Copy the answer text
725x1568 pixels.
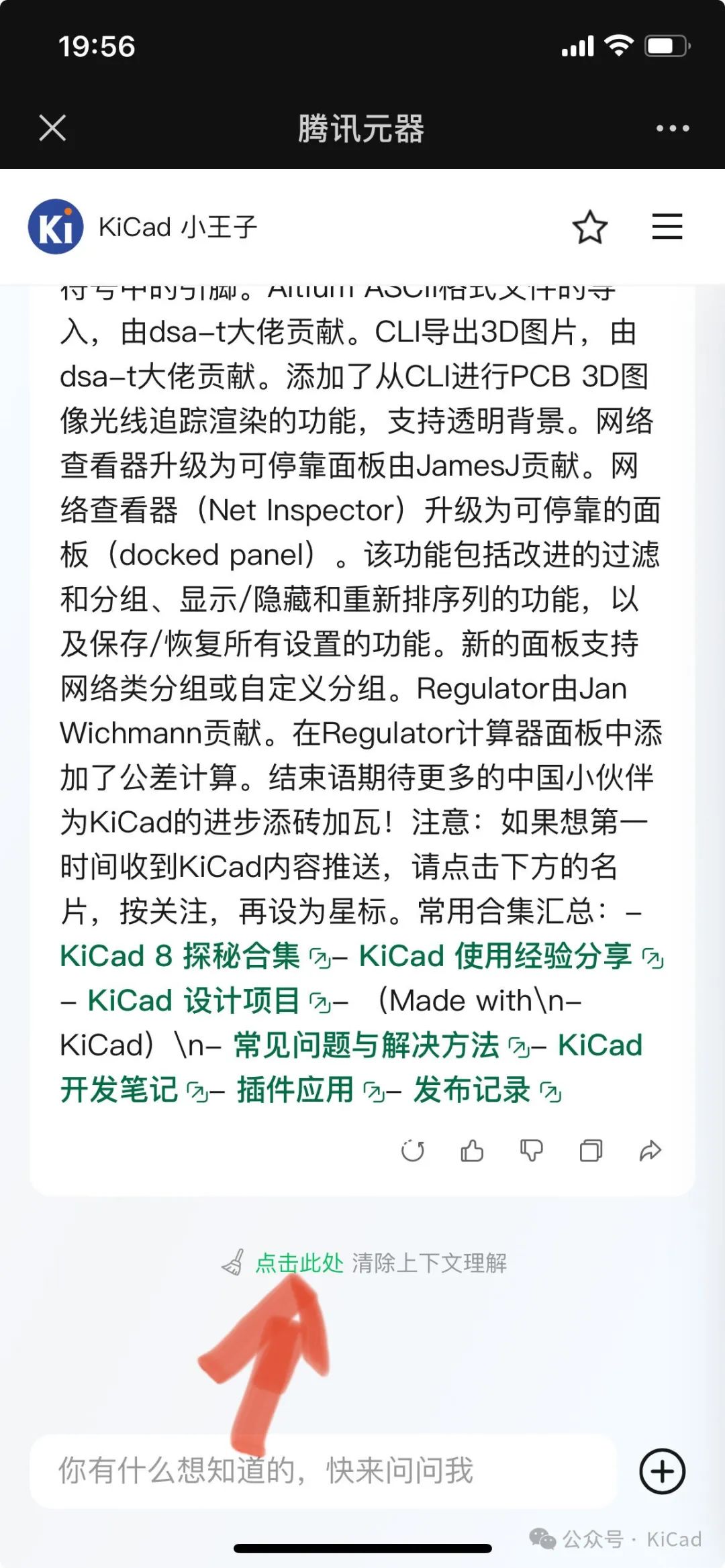(591, 1151)
